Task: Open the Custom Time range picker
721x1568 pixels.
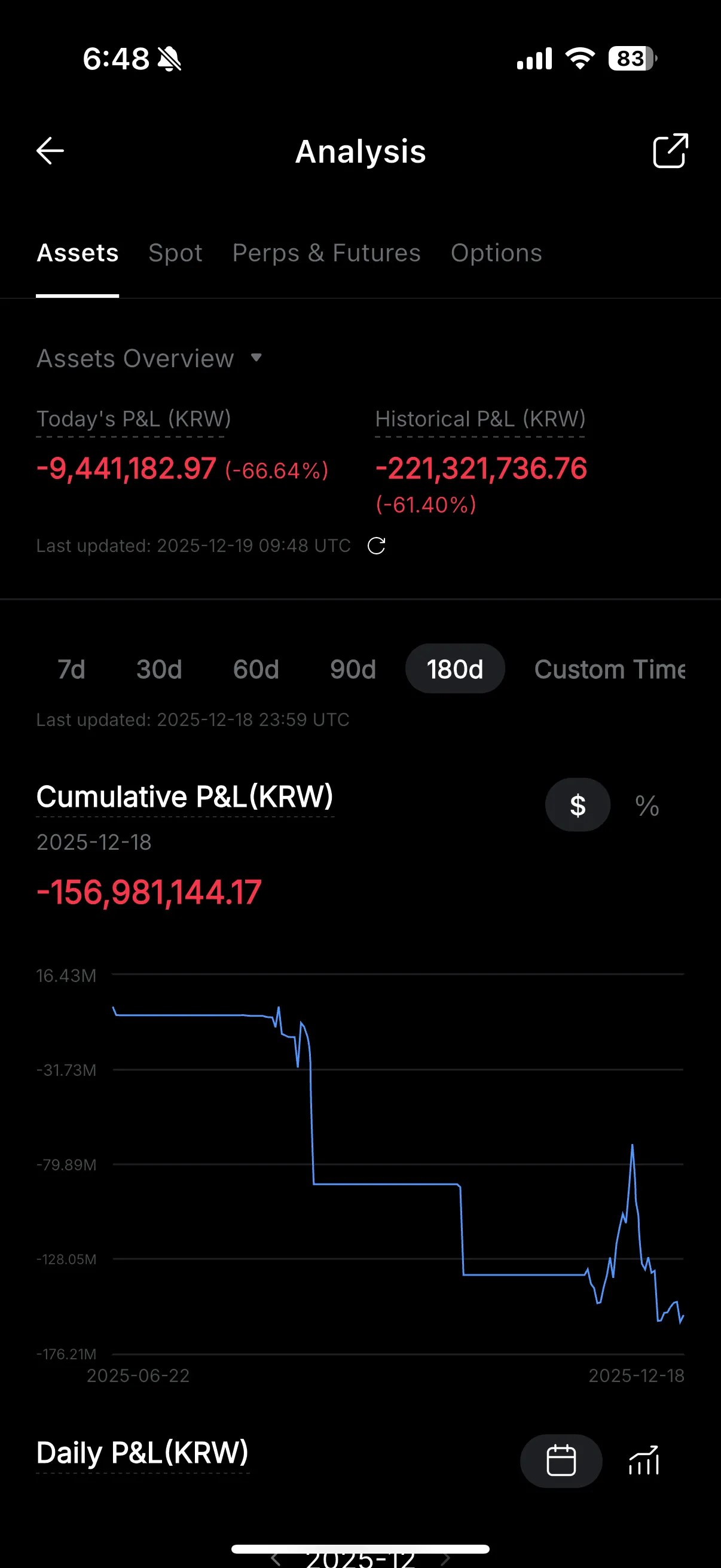Action: 609,669
